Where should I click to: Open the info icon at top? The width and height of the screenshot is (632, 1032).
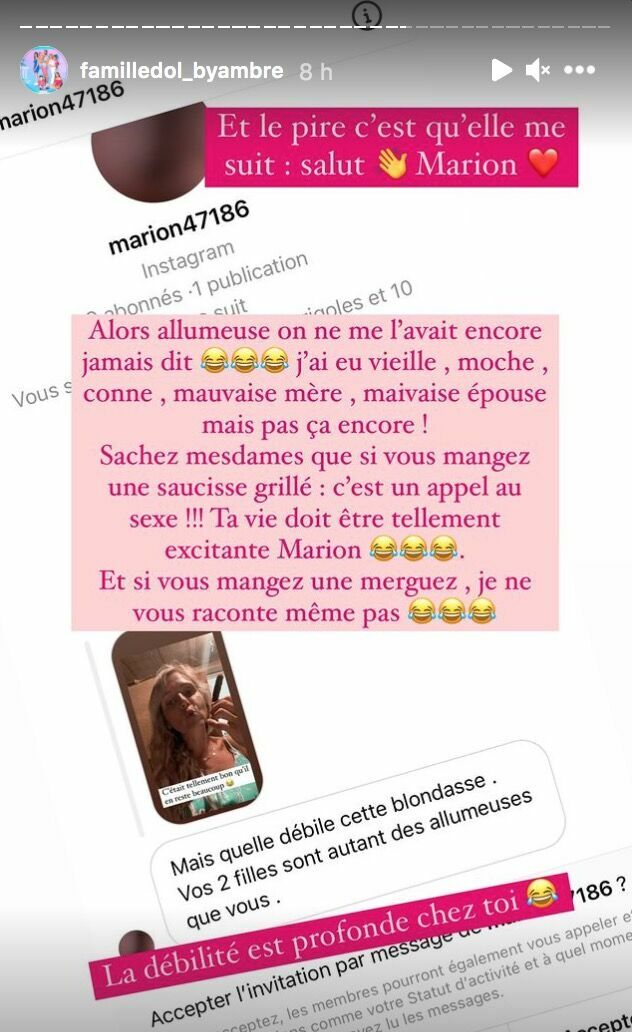[x=369, y=15]
